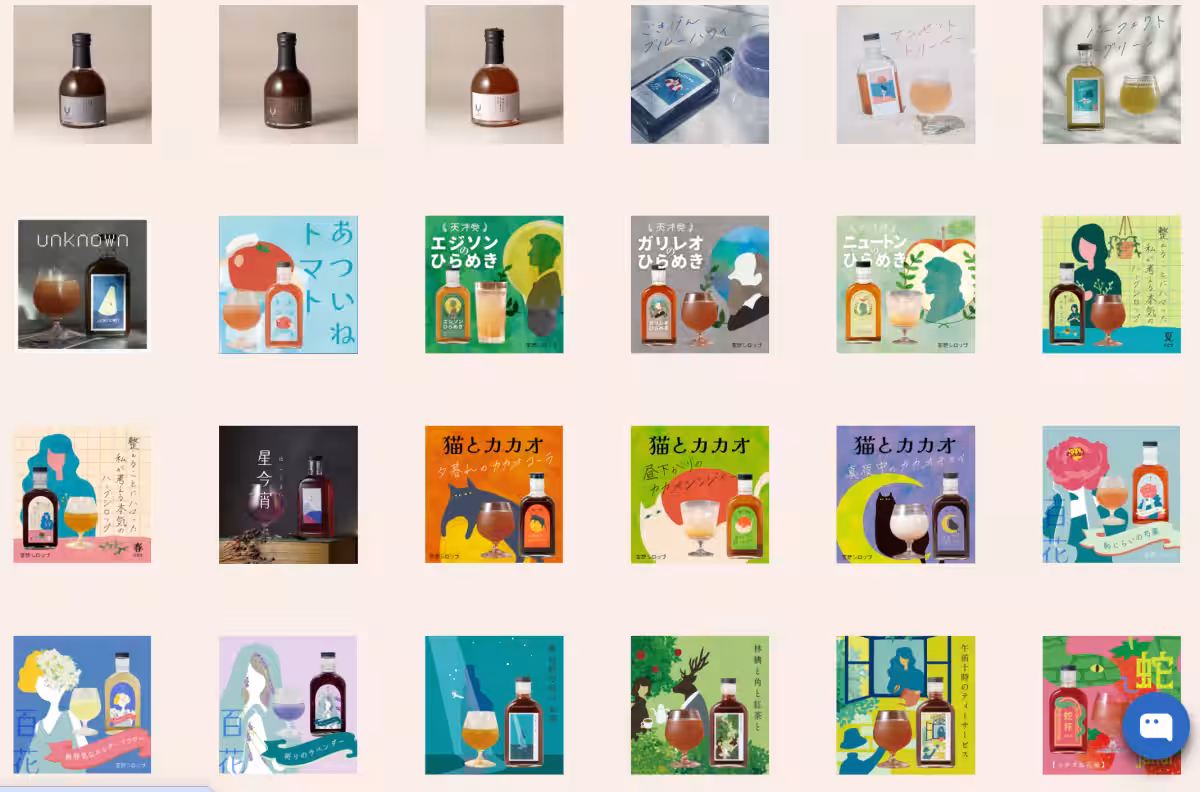
Task: Open the 'unknown' dark bottle product tile
Action: (x=83, y=285)
